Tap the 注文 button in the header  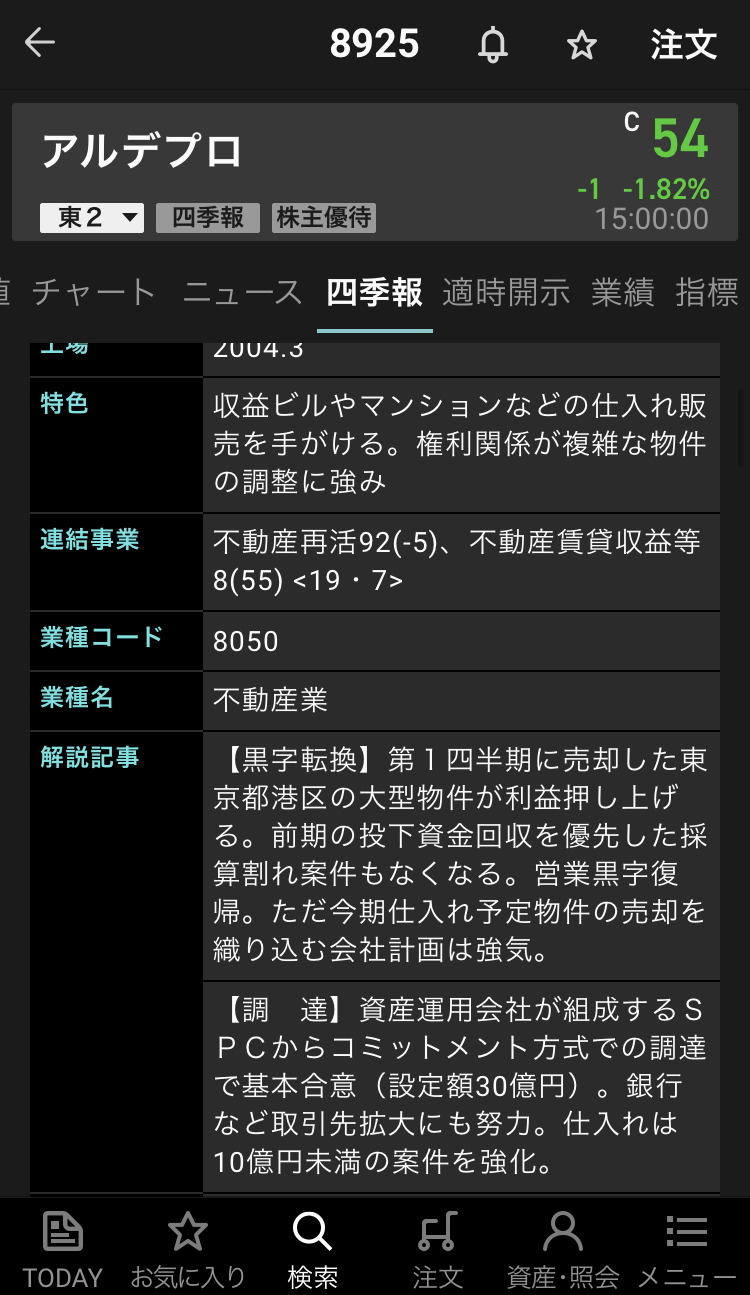(x=684, y=45)
